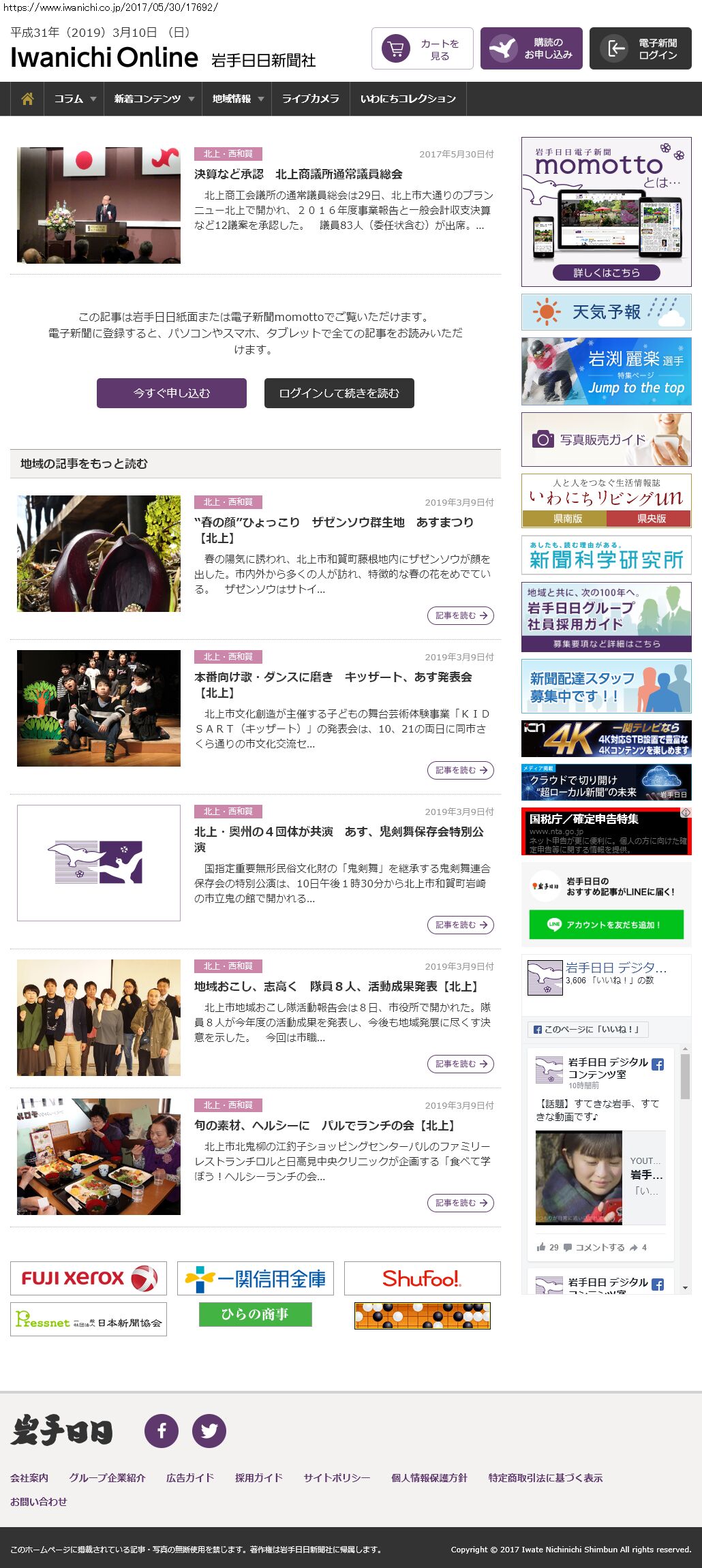Tap 購読のお申し込み button
The width and height of the screenshot is (702, 1568).
coord(532,48)
